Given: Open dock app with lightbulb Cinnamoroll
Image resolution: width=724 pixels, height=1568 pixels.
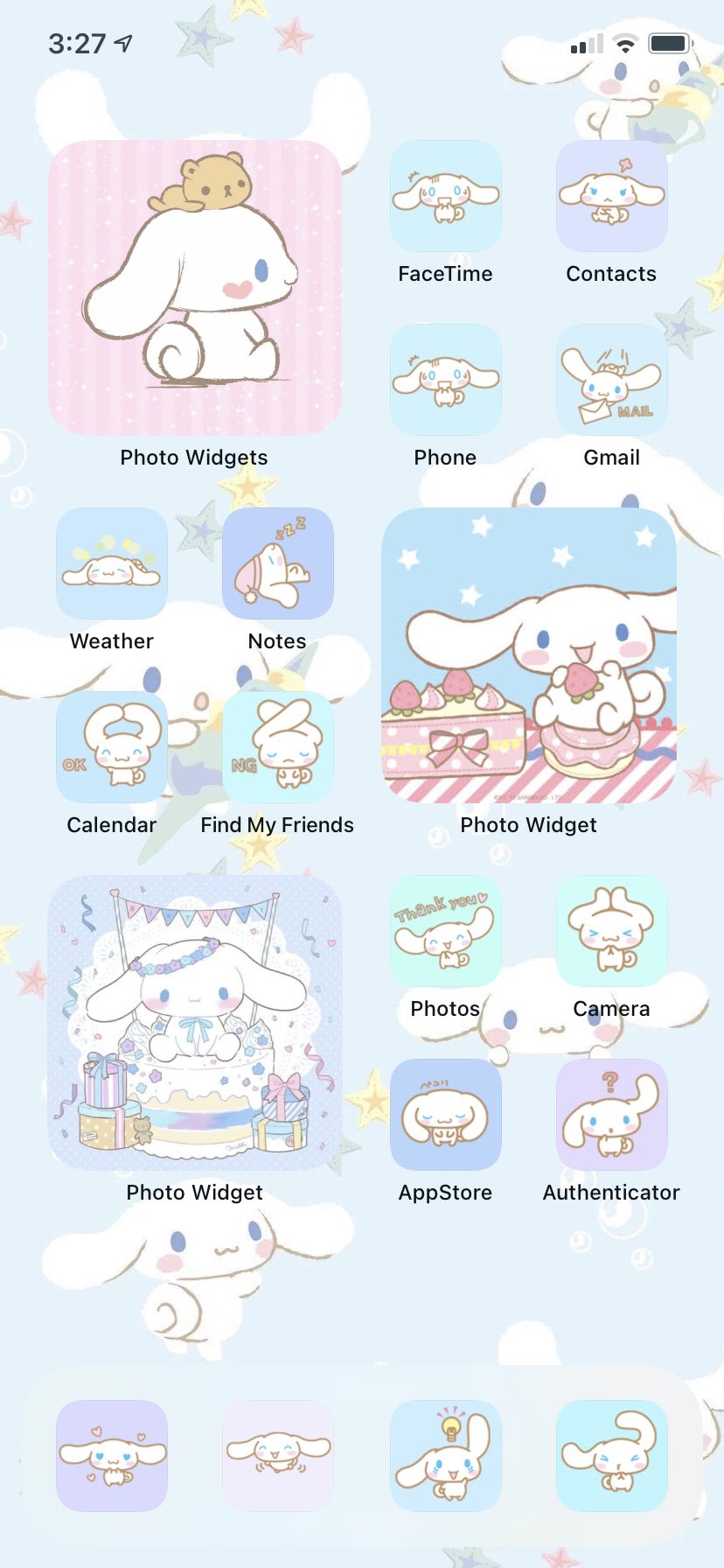Looking at the screenshot, I should coord(445,1456).
